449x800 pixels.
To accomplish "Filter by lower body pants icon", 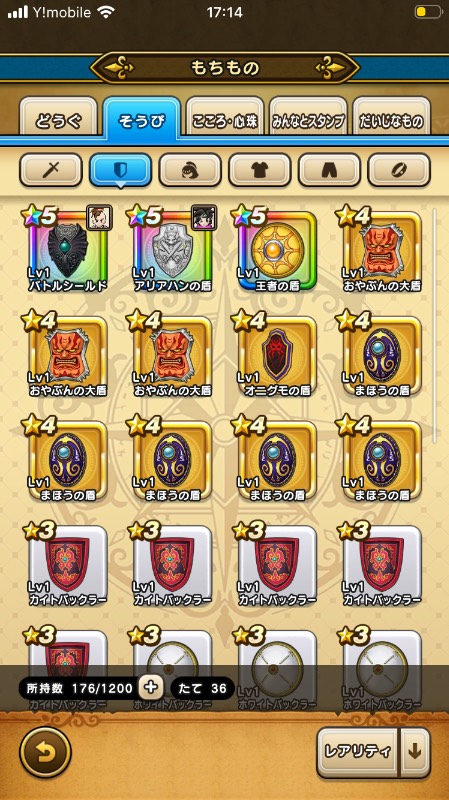I will tap(329, 170).
